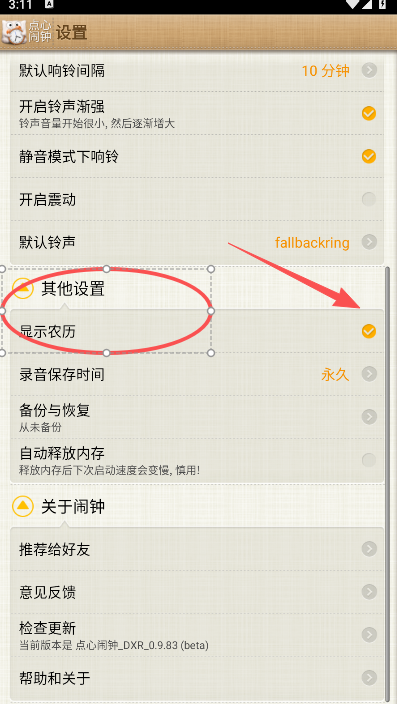397x704 pixels.
Task: Open 录音保存时间 setting
Action: (197, 374)
